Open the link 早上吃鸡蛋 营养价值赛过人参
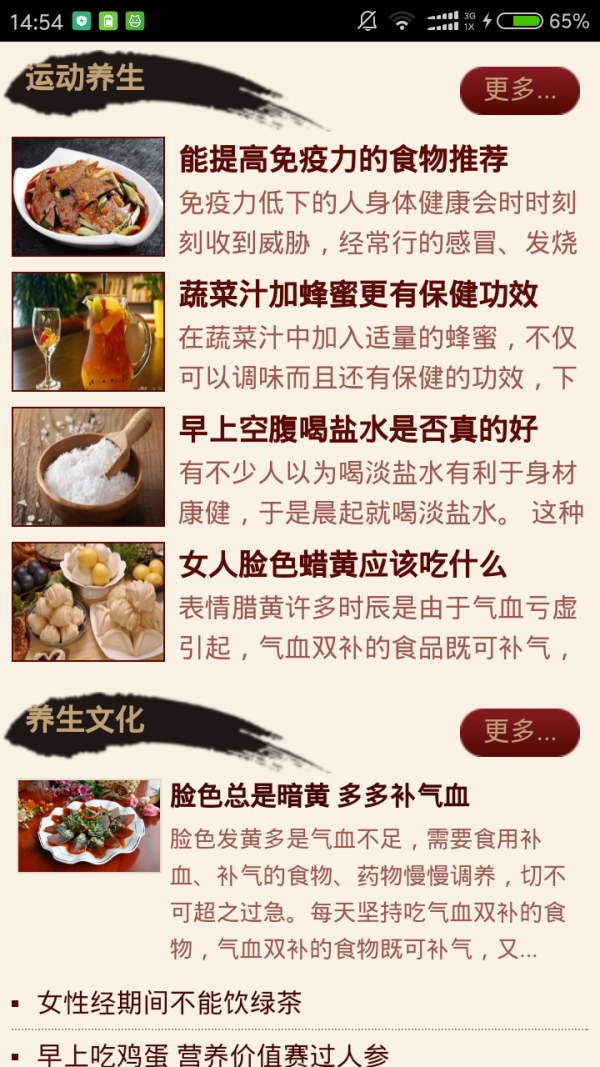 click(213, 1055)
